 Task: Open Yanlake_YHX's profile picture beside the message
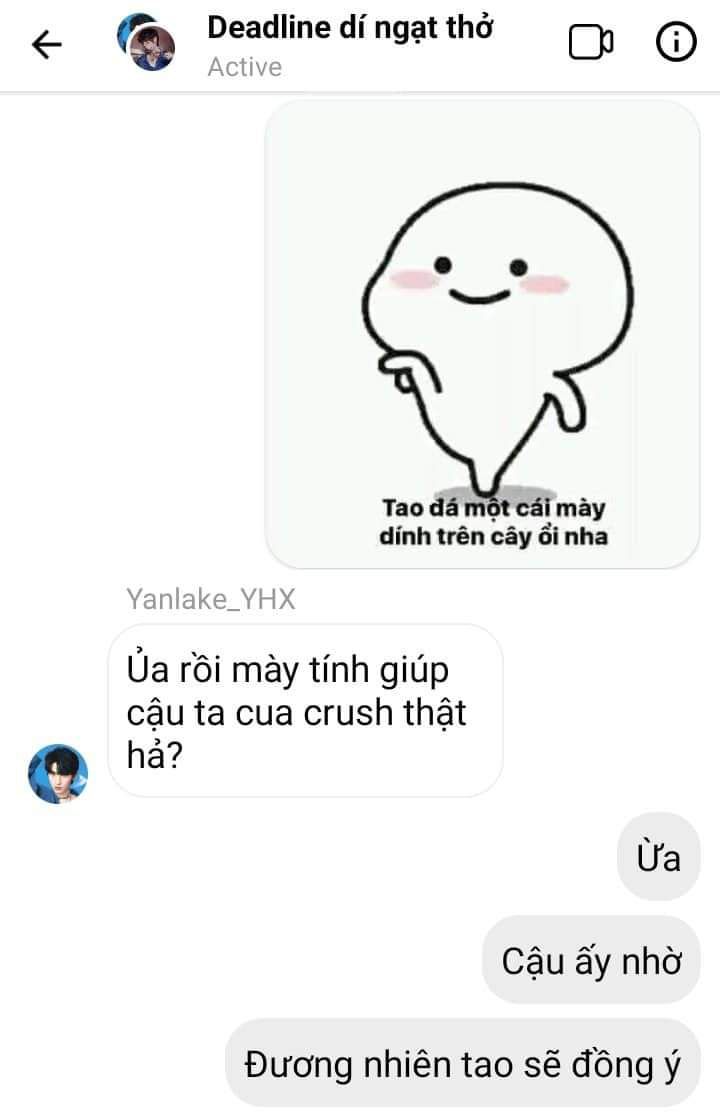(57, 774)
